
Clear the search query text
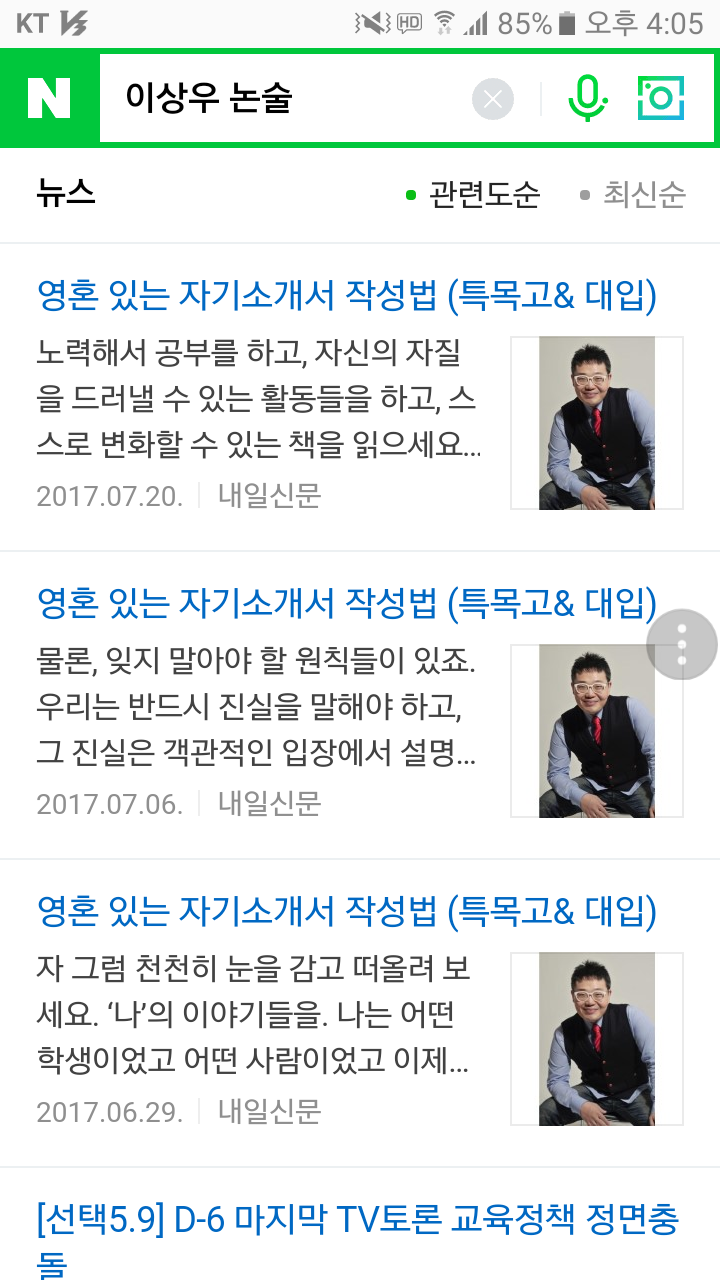(492, 99)
